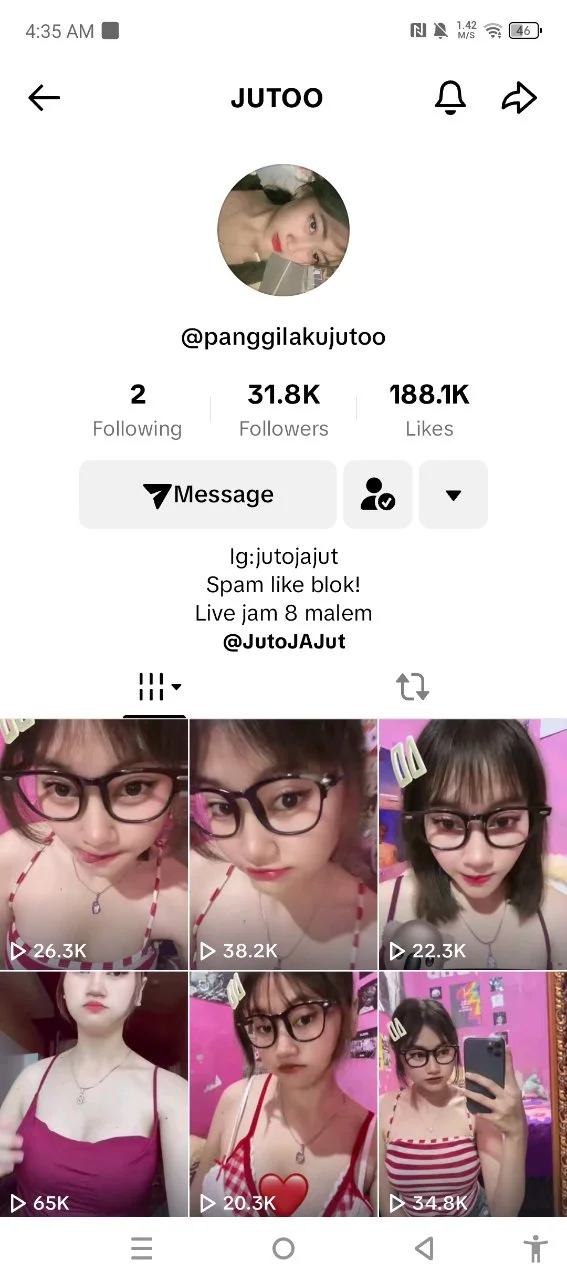Send a Message to this user

click(208, 494)
